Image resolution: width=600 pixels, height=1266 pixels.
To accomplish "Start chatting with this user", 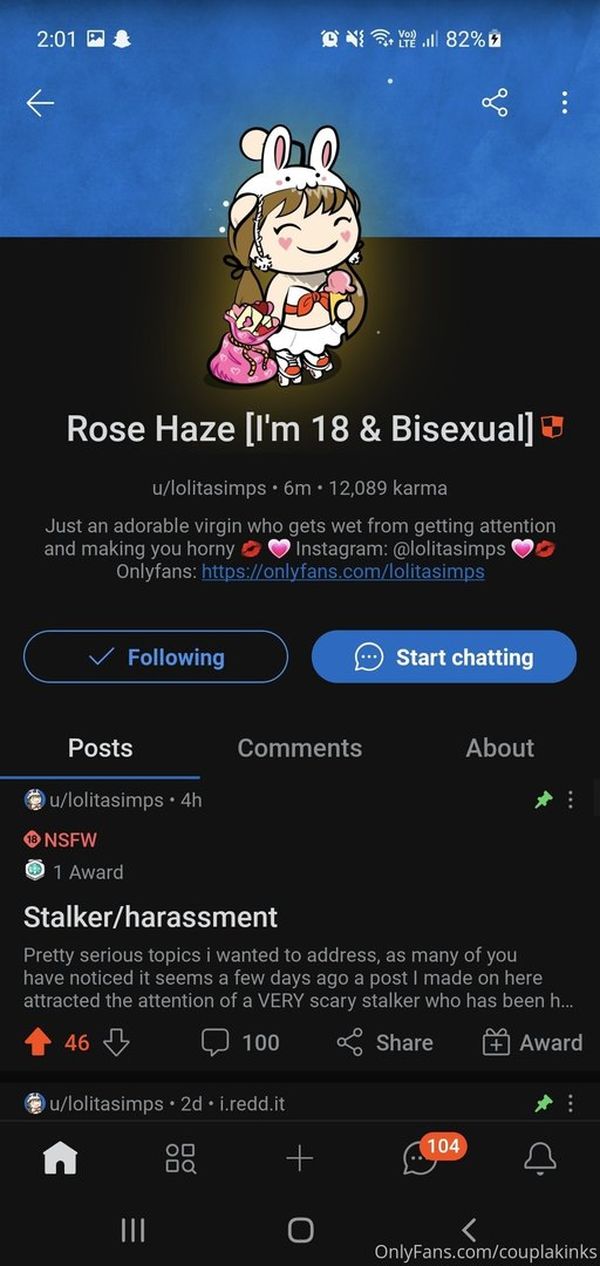I will click(x=444, y=657).
